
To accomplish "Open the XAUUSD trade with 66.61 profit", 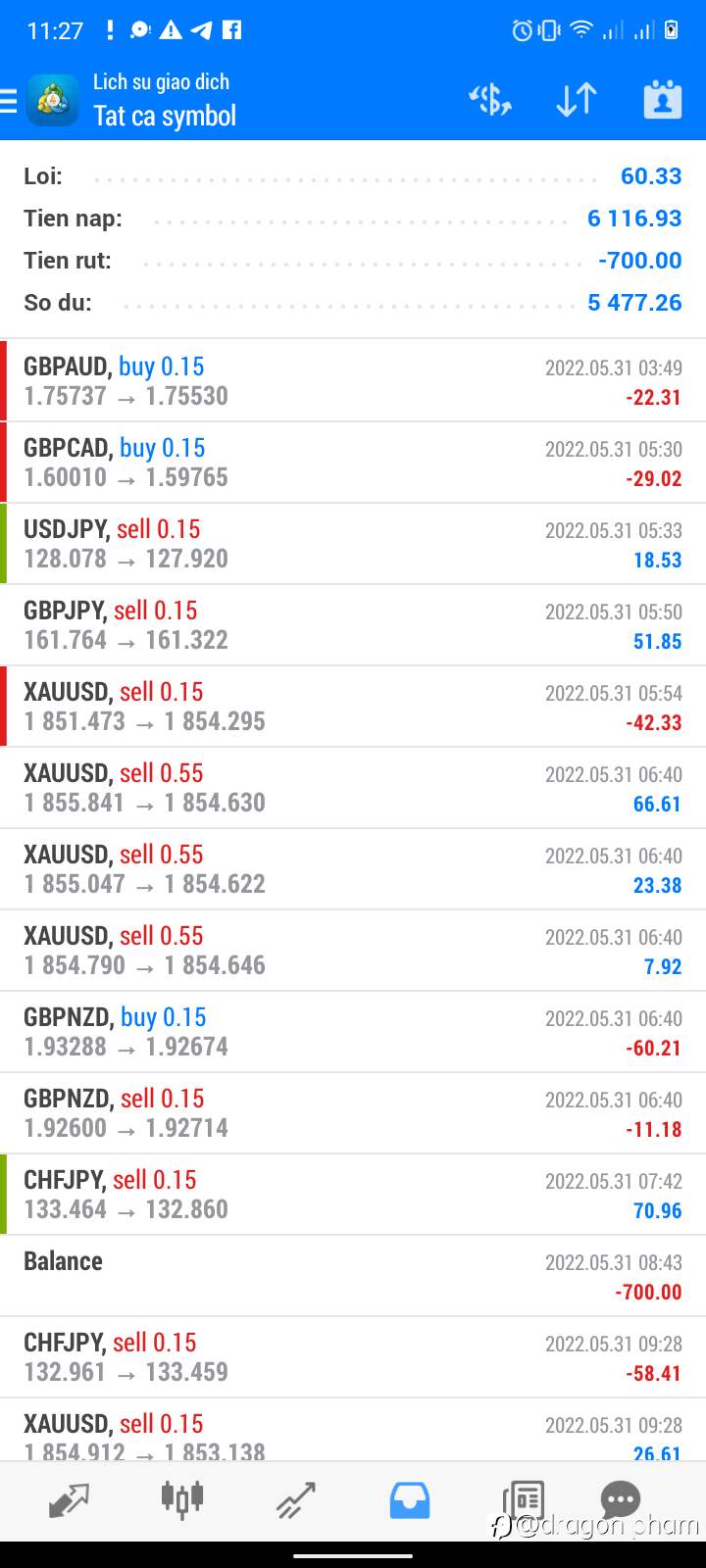I will 353,788.
